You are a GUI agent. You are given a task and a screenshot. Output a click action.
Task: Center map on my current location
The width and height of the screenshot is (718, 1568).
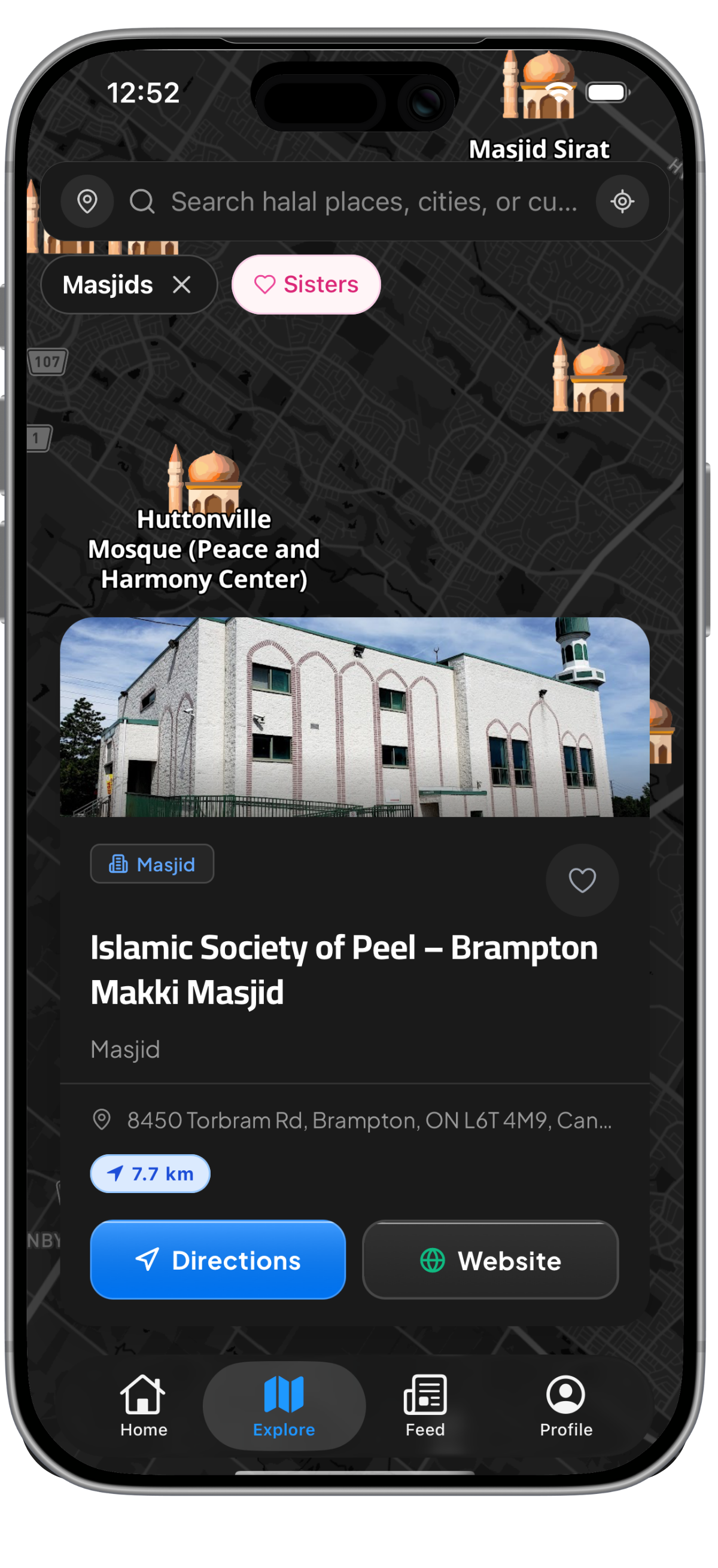pos(622,202)
